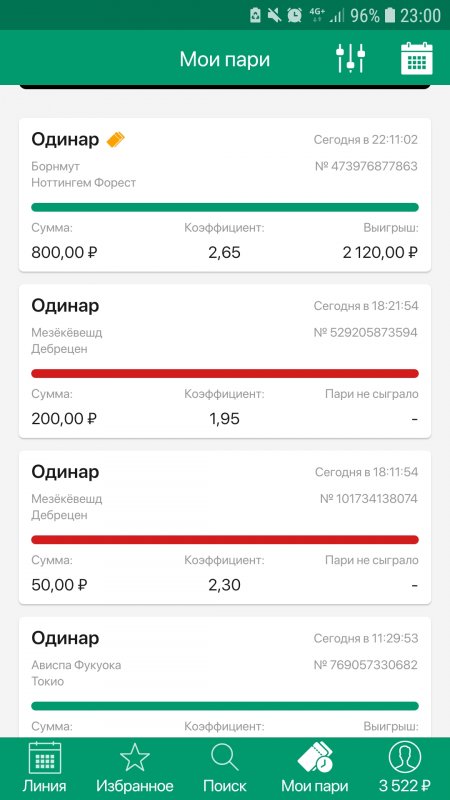
Task: Open the Поиск tab
Action: [x=224, y=768]
